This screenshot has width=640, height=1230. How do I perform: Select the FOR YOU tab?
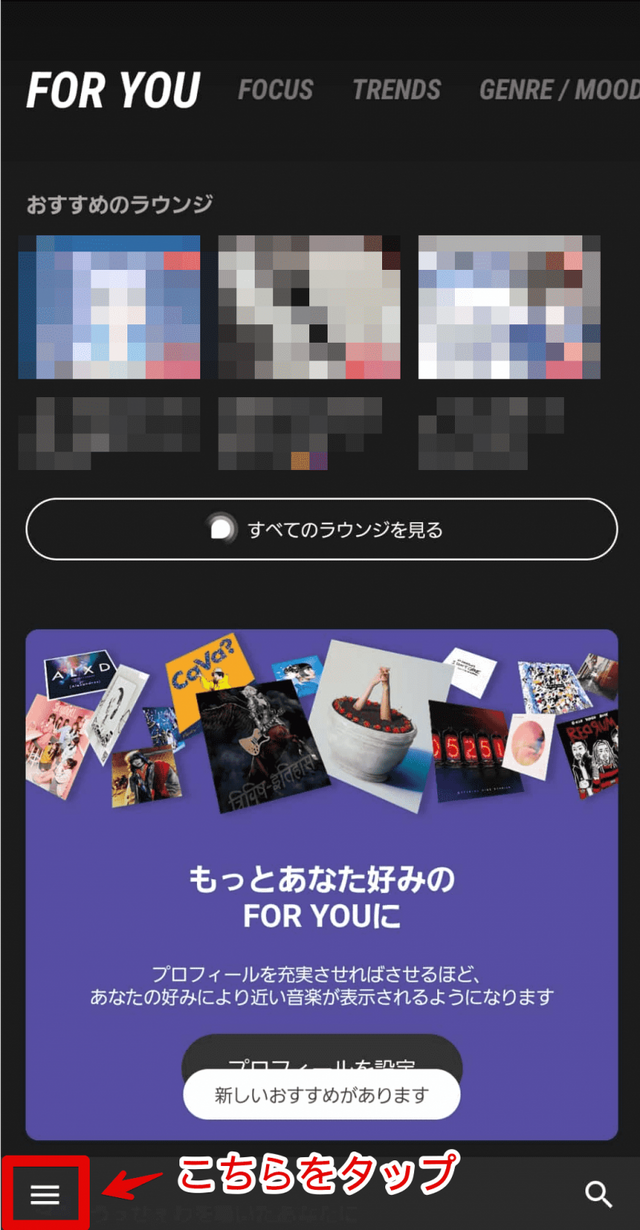click(x=113, y=90)
